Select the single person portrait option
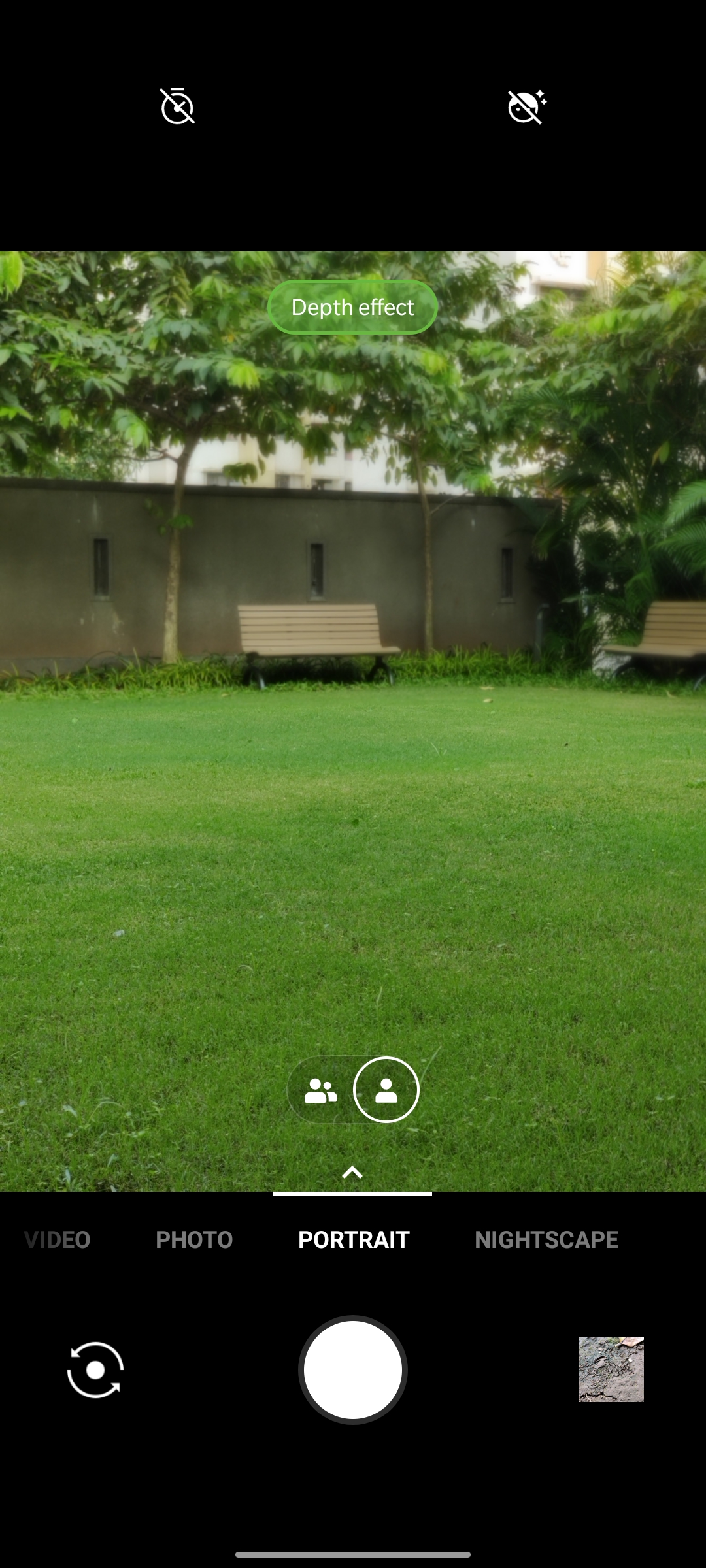 [x=386, y=1090]
